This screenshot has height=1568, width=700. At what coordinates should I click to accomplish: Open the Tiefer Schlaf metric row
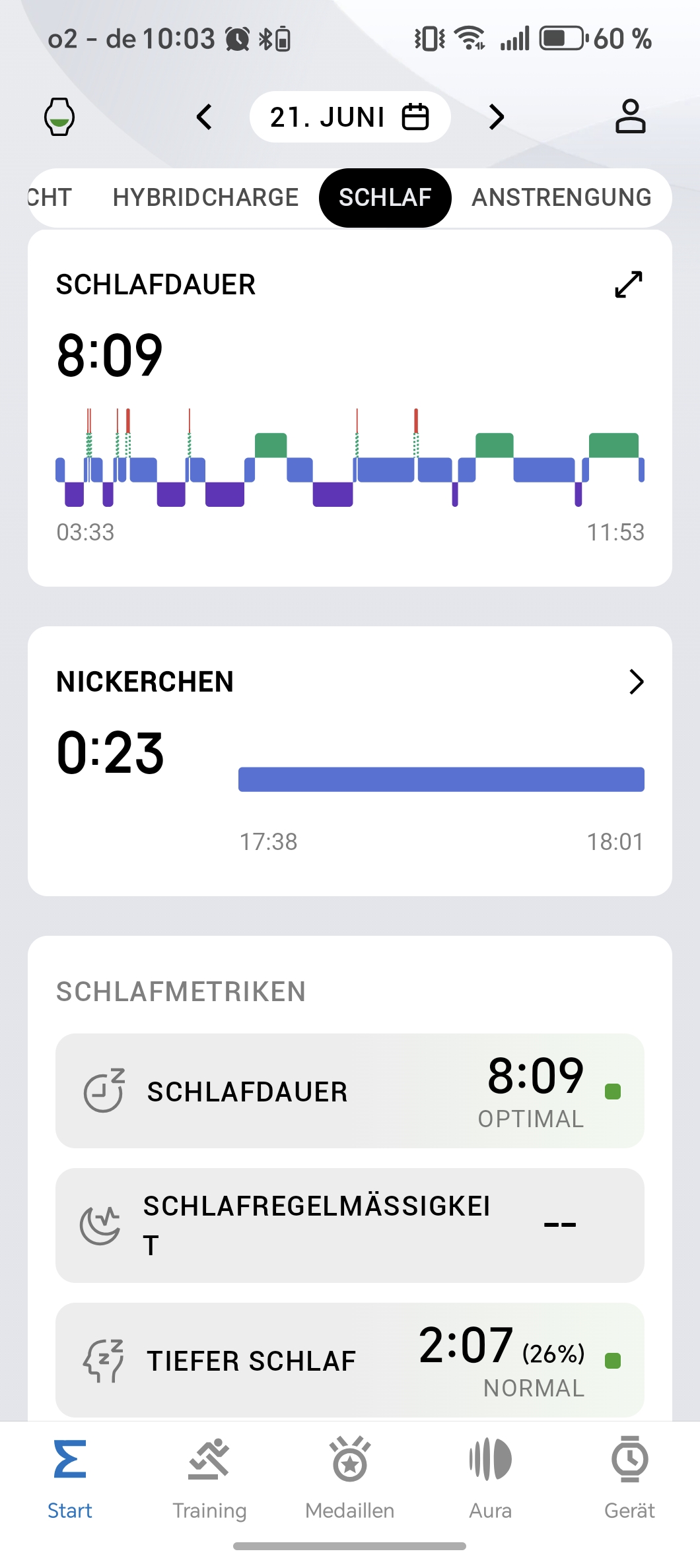[350, 1360]
